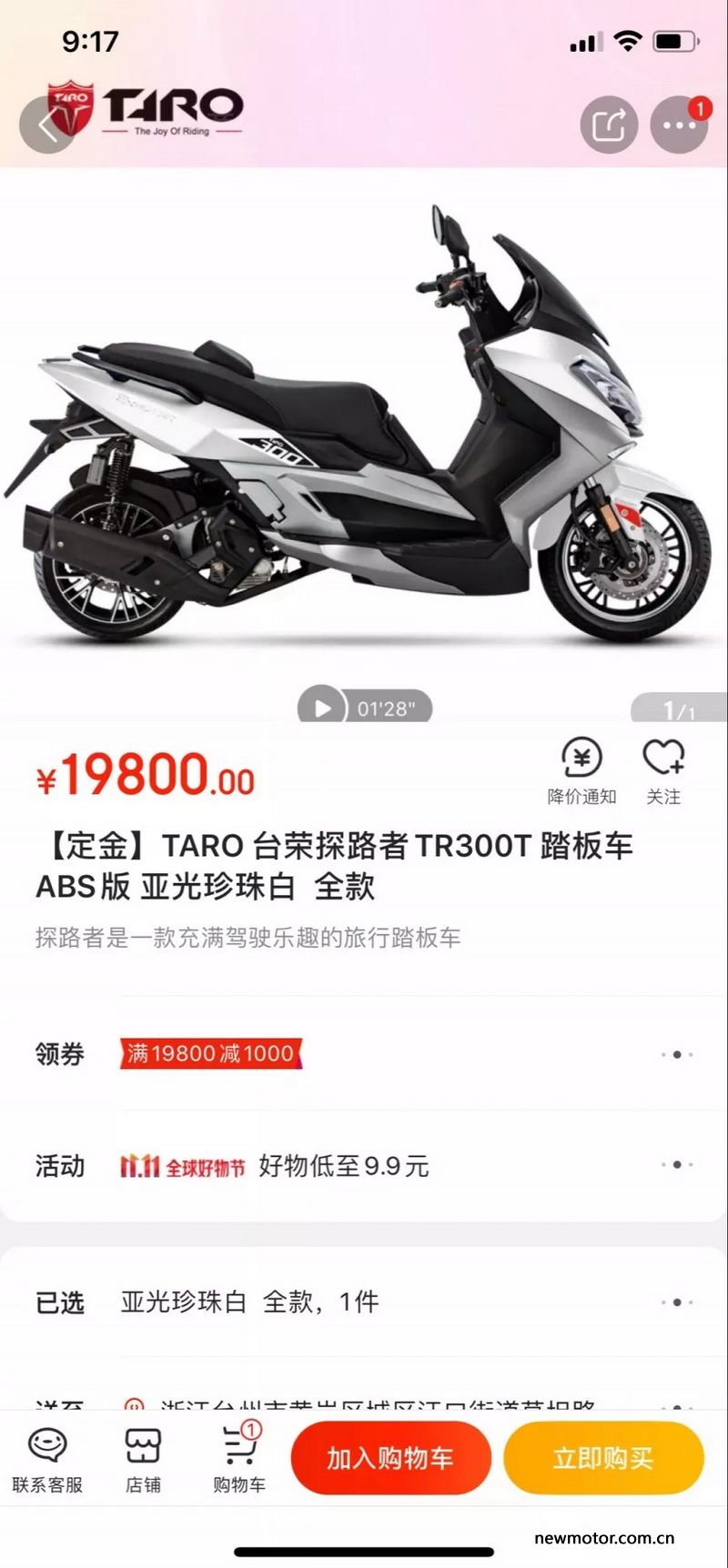Open the 11.11 全球好物节 activity row
Image resolution: width=728 pixels, height=1568 pixels.
click(x=364, y=1165)
